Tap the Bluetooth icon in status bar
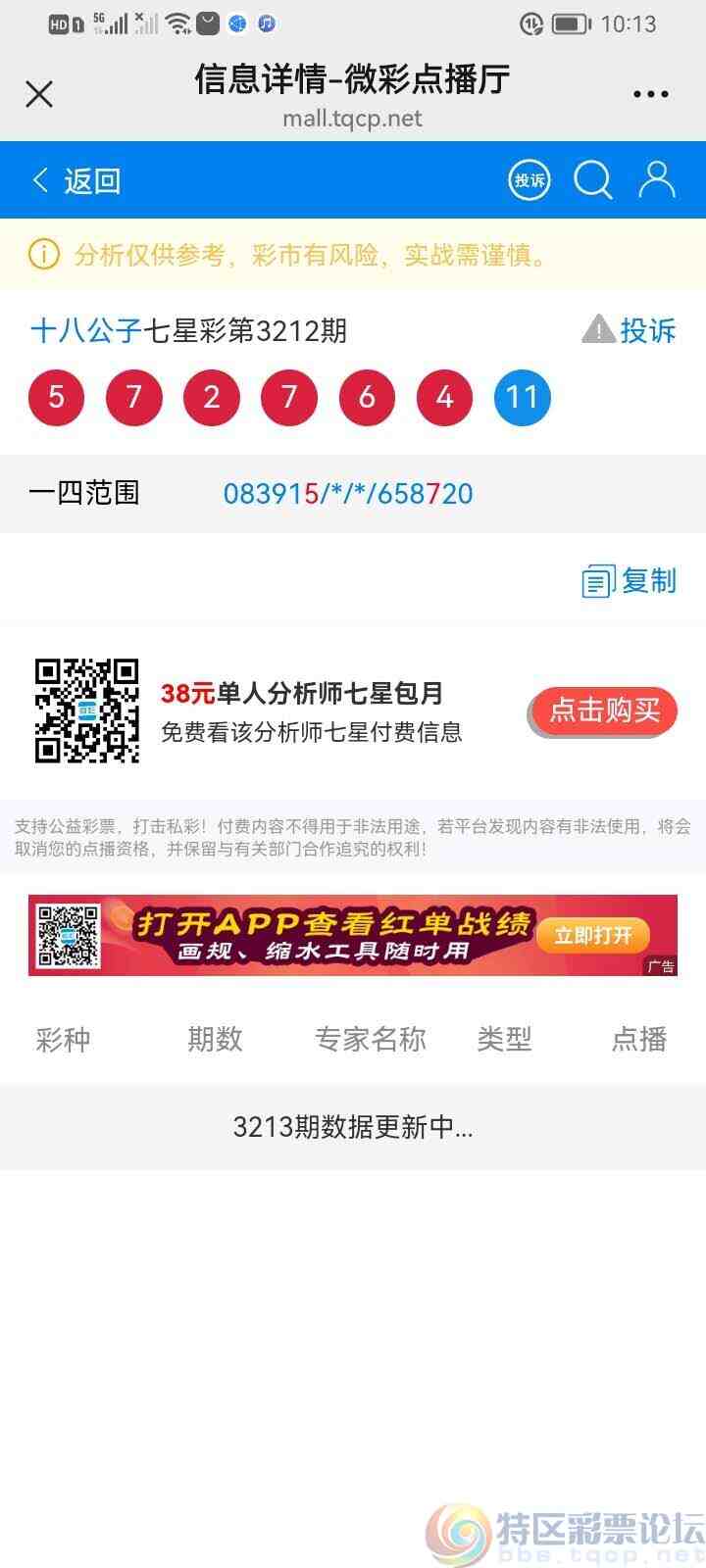The width and height of the screenshot is (706, 1568). tap(235, 23)
